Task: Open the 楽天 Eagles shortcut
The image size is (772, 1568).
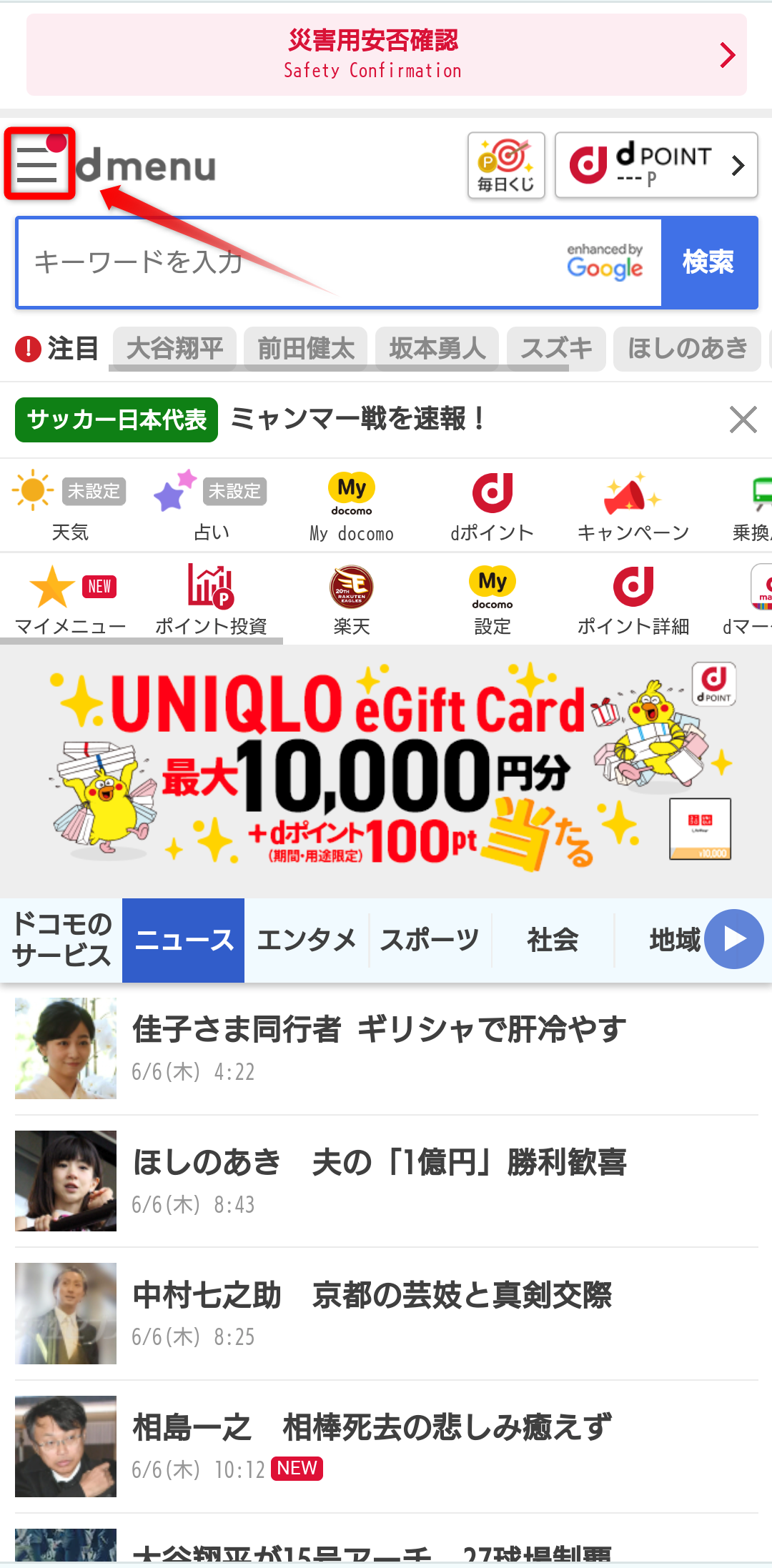Action: (352, 599)
